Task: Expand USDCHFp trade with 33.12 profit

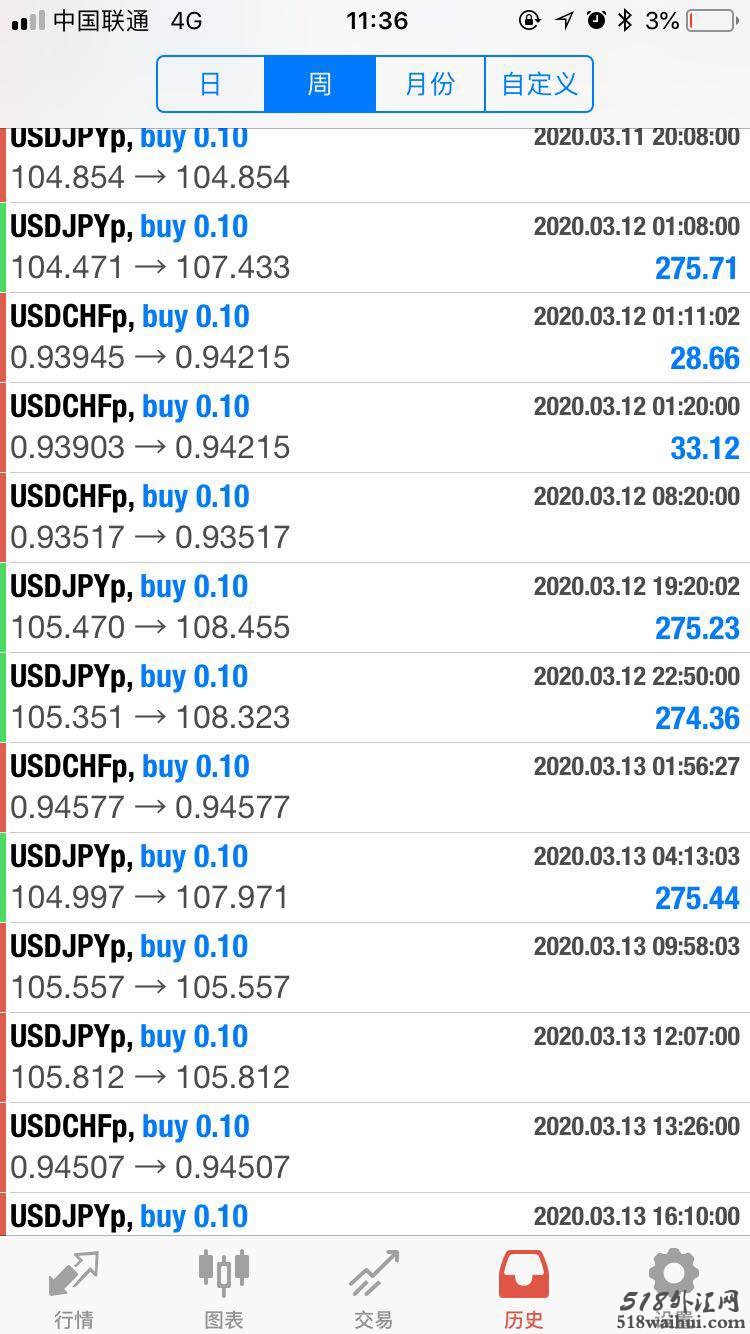Action: (375, 428)
